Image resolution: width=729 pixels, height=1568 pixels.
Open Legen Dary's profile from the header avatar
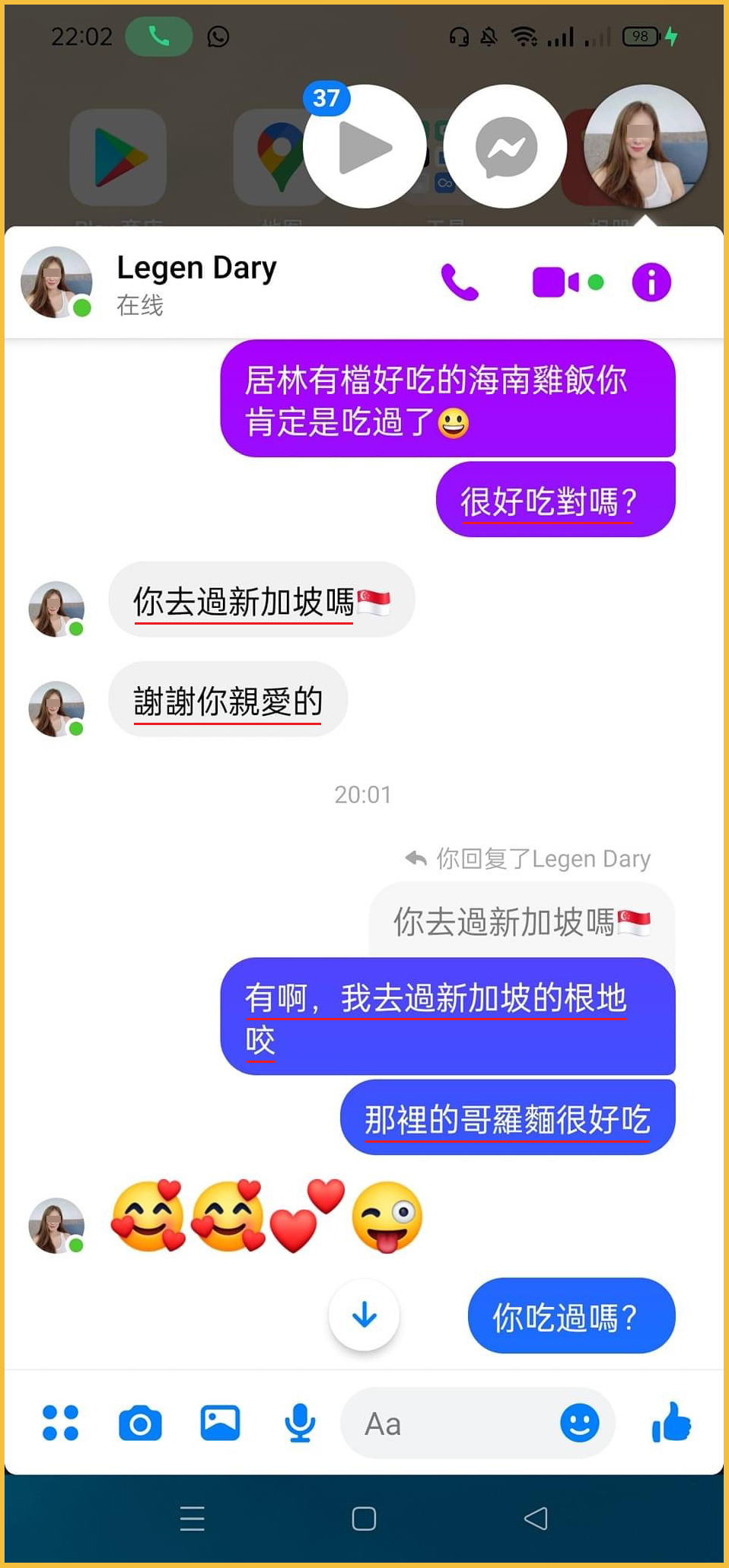56,282
